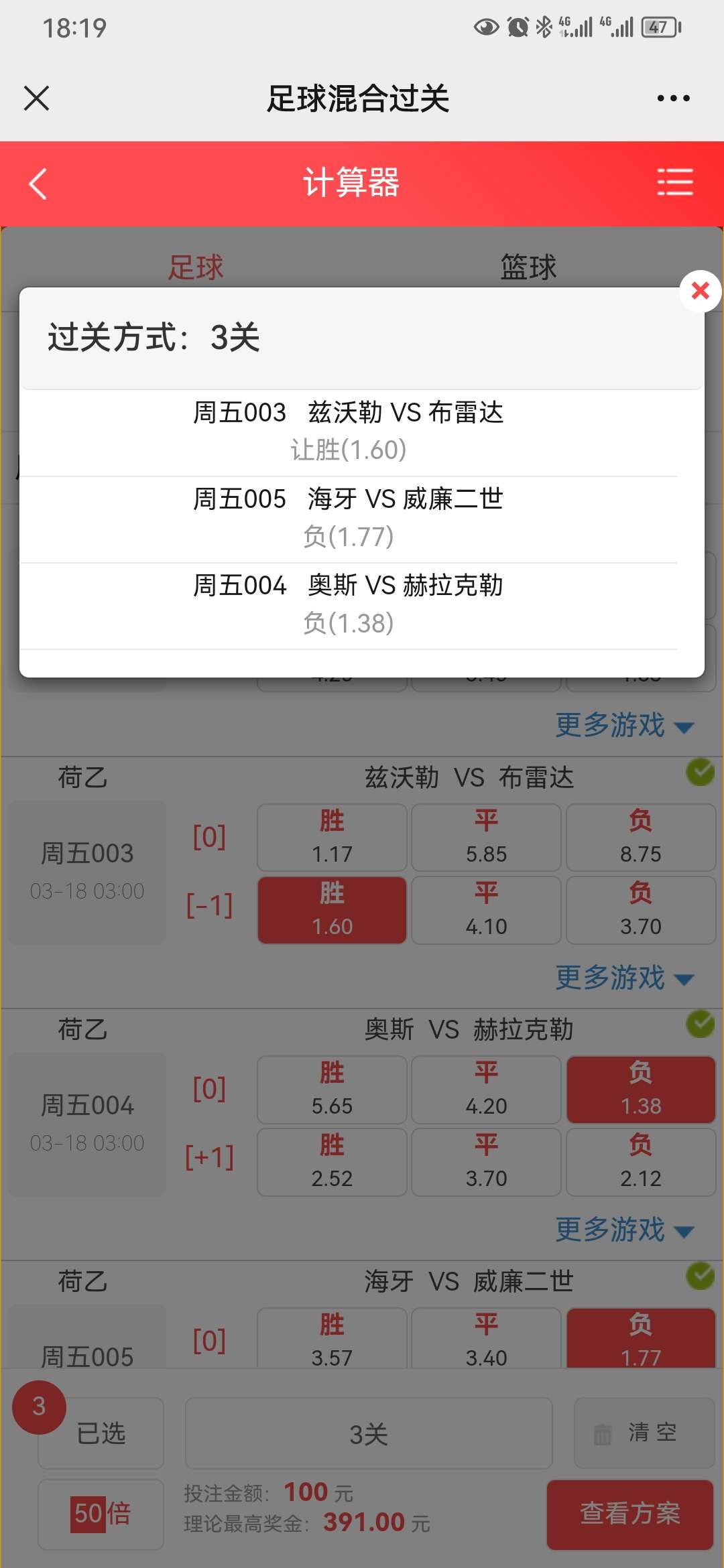Tap 查看方案 to view the plan

pyautogui.click(x=629, y=1514)
